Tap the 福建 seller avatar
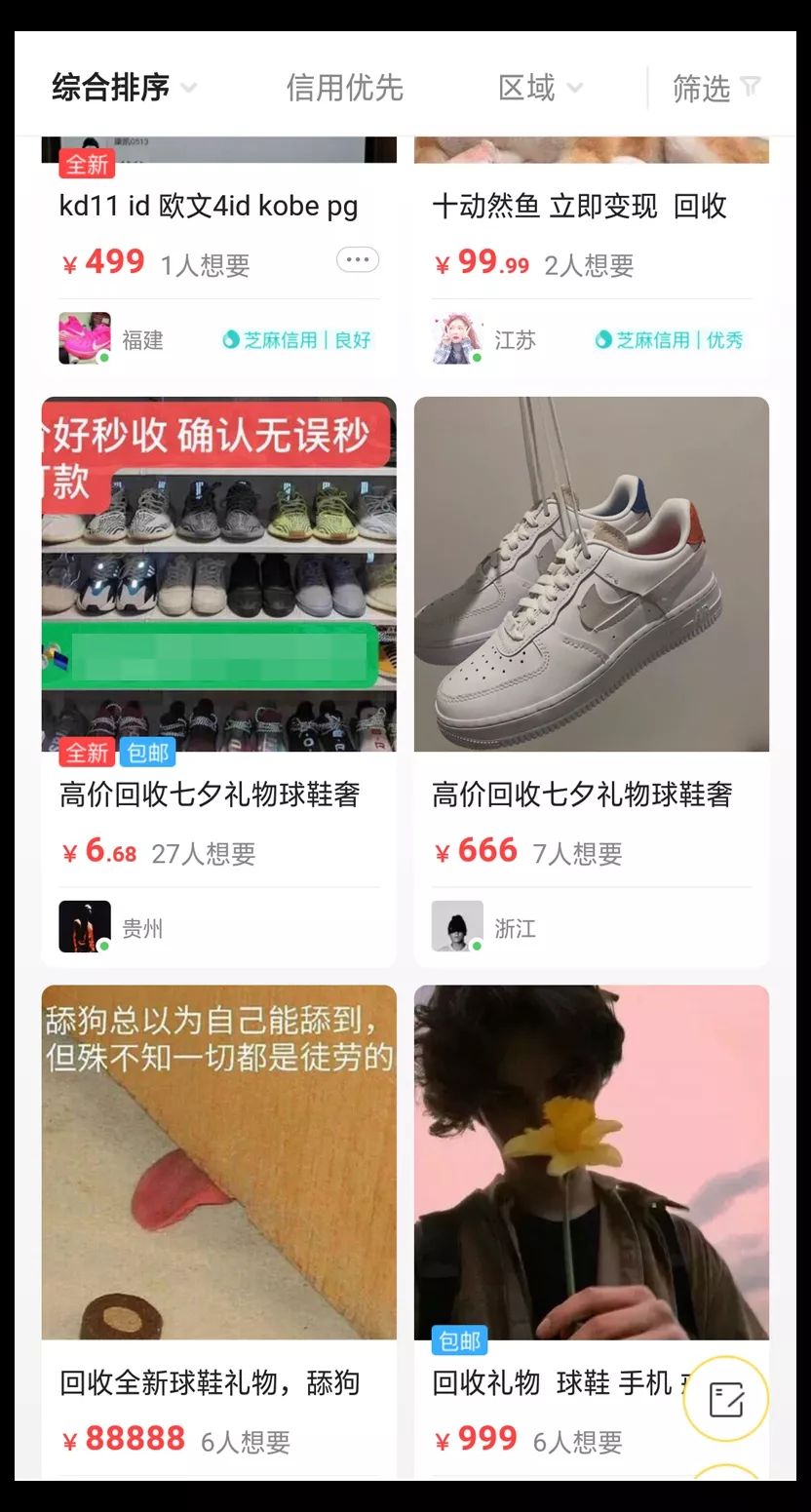 point(85,337)
